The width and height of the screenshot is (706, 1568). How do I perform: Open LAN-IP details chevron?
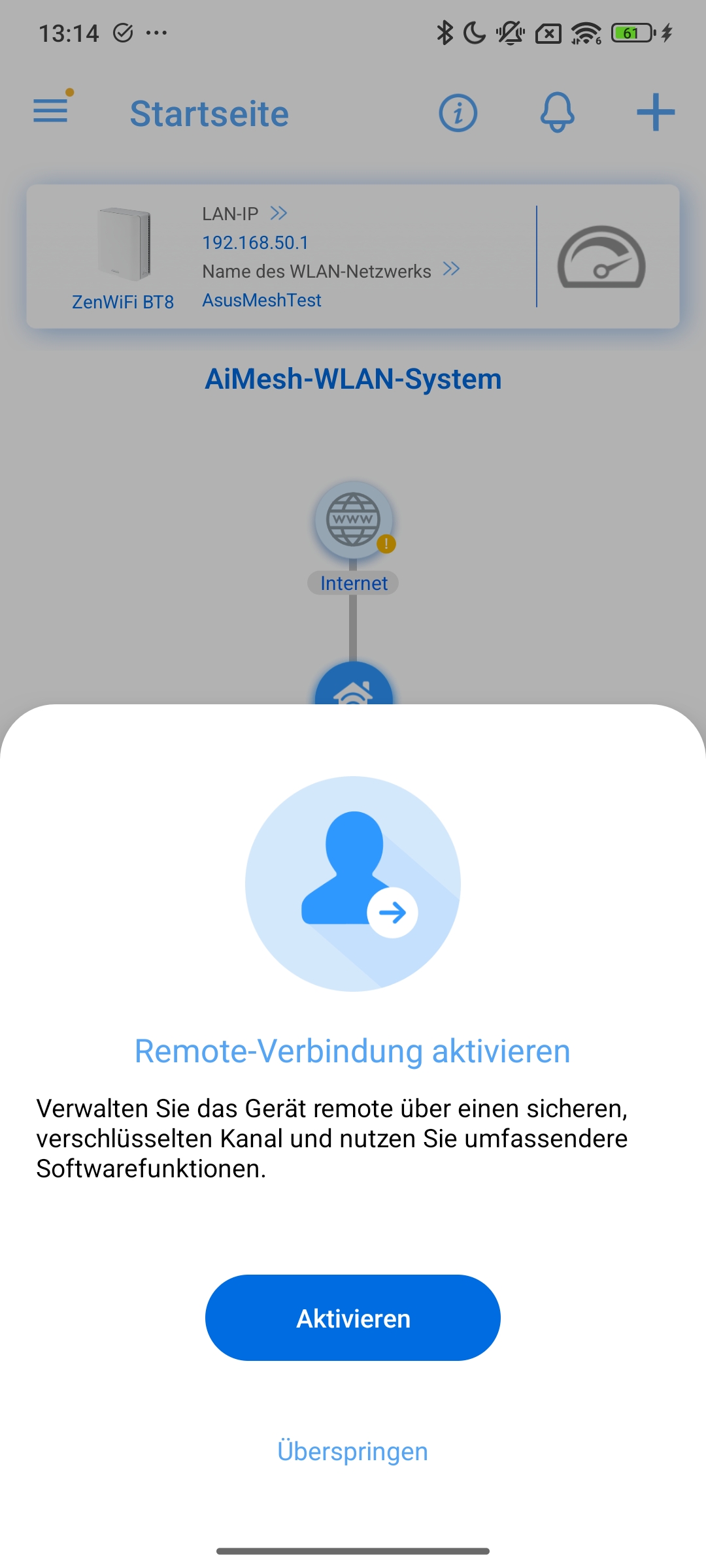click(279, 213)
